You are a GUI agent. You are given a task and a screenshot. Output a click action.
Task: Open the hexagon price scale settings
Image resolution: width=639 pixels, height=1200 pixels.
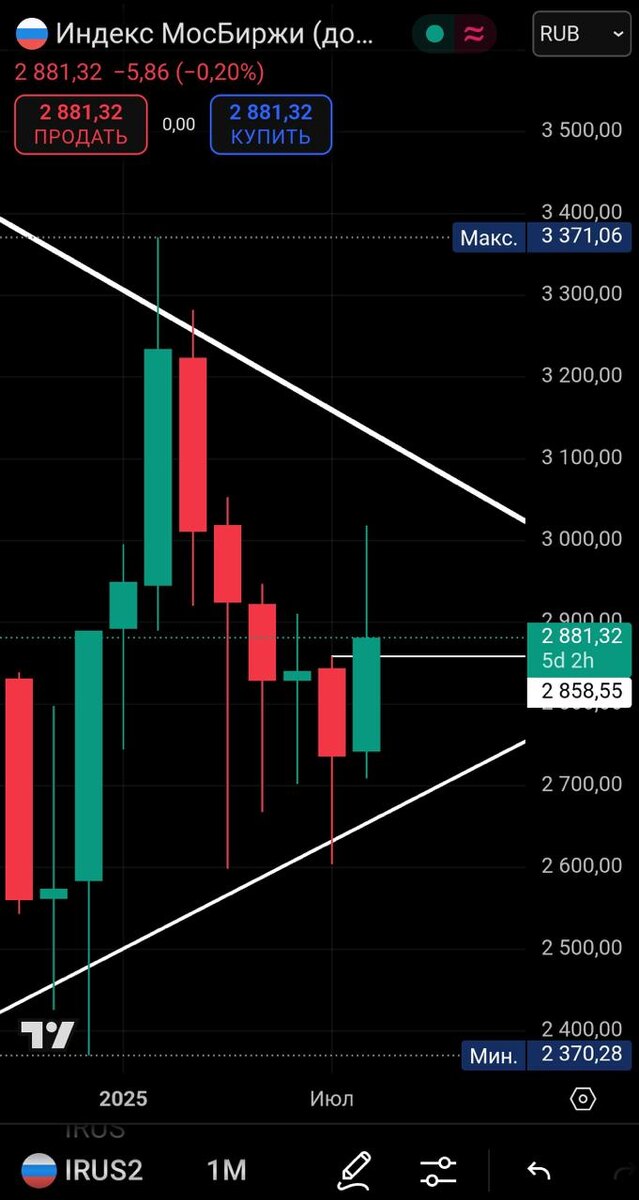583,1098
